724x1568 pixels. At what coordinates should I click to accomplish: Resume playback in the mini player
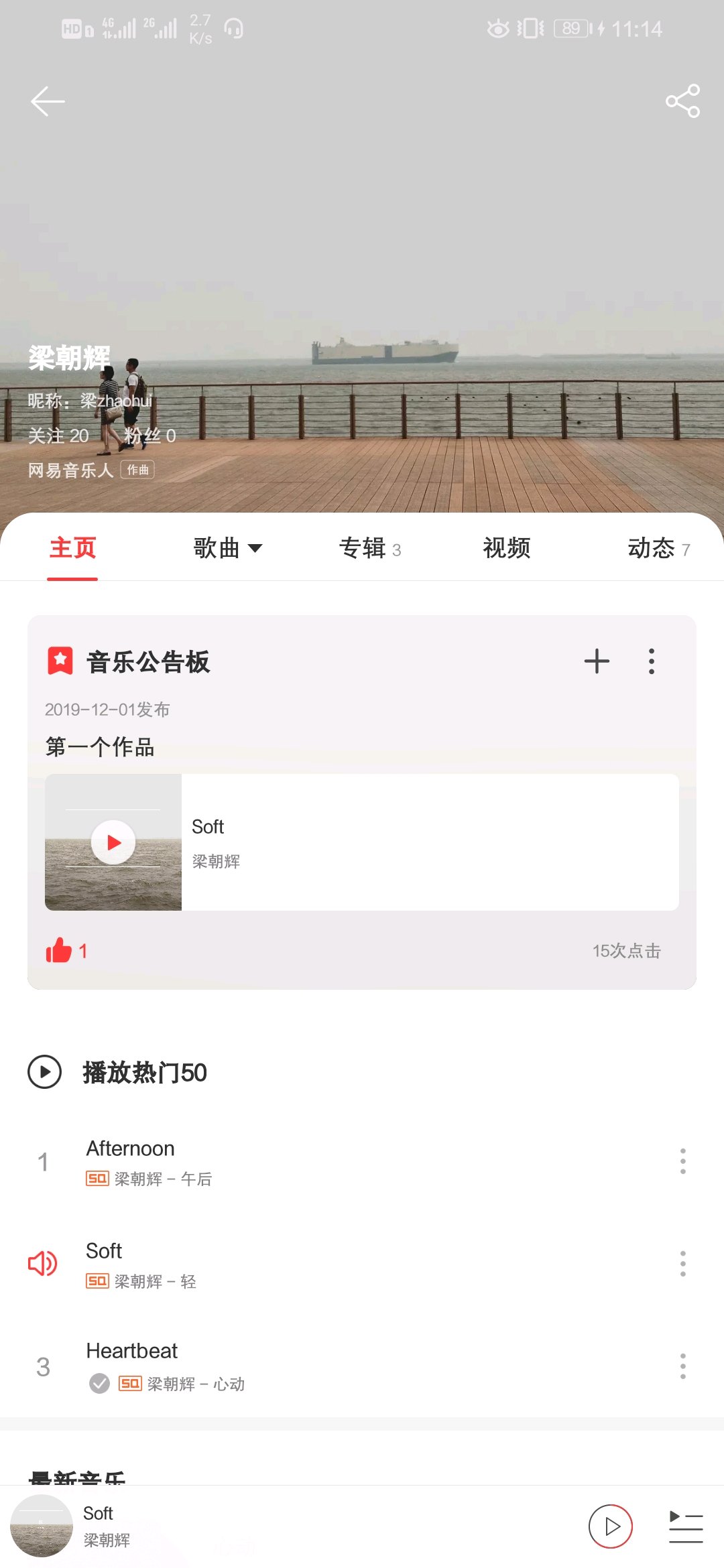pos(611,1526)
